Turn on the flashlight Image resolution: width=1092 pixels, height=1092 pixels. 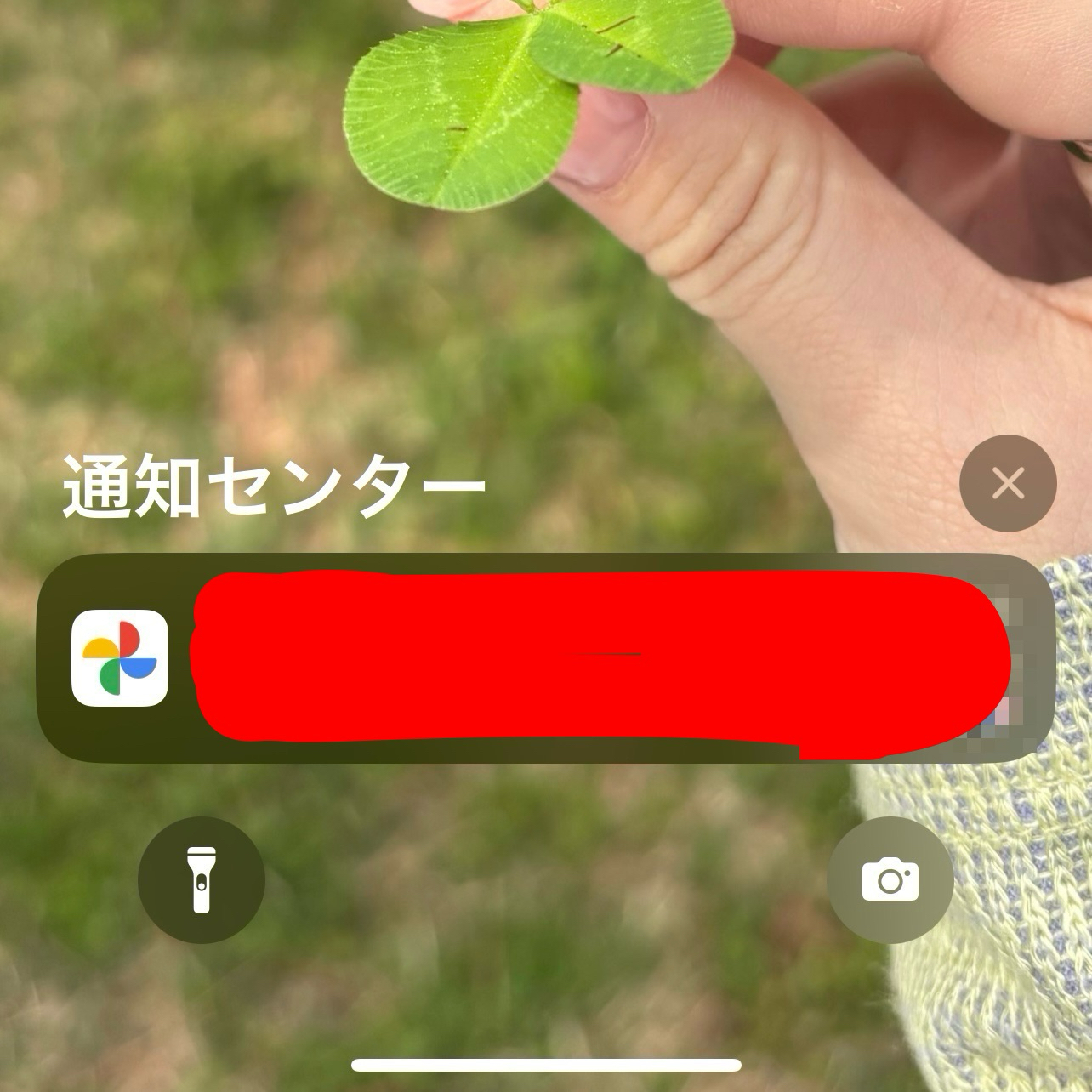(x=202, y=879)
